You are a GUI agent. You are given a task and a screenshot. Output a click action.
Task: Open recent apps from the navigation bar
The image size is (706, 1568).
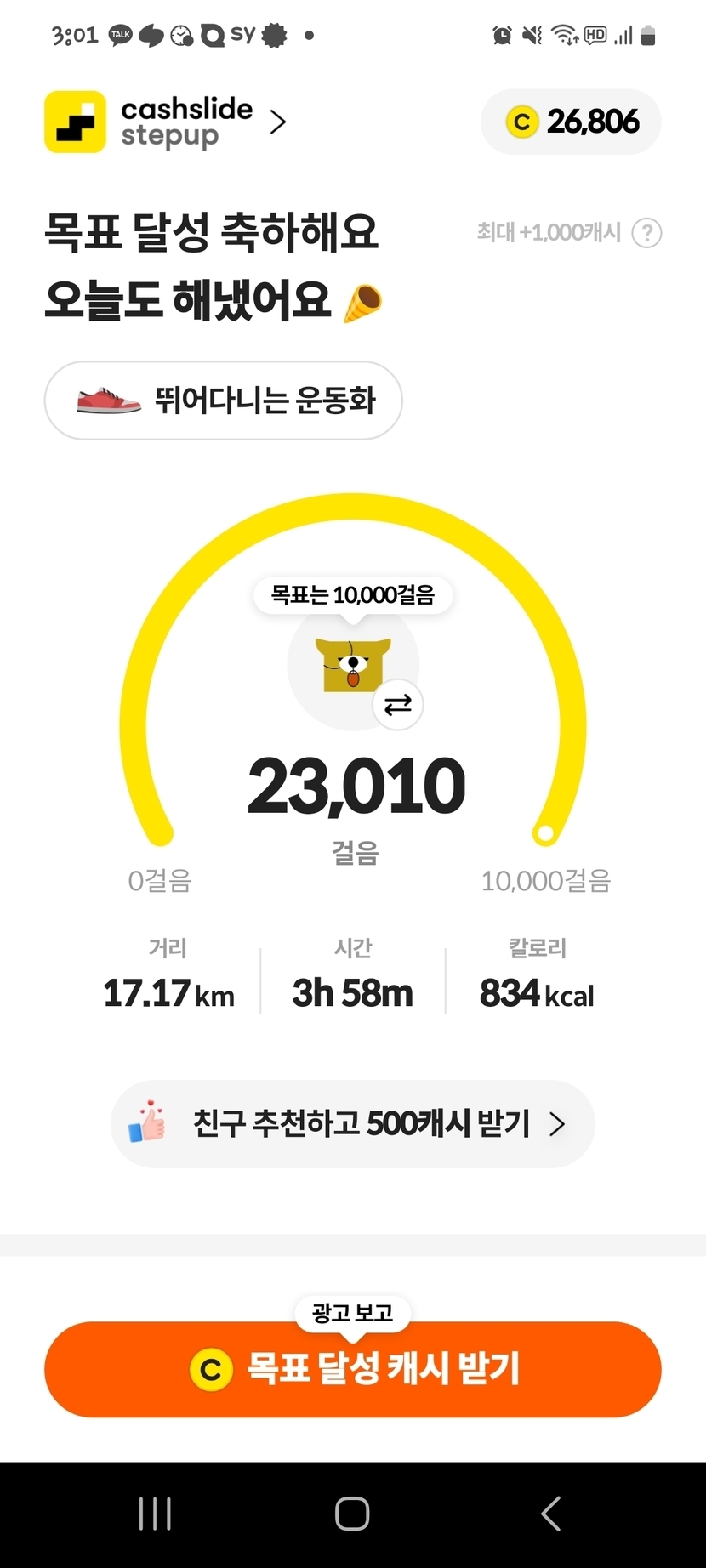(155, 1514)
